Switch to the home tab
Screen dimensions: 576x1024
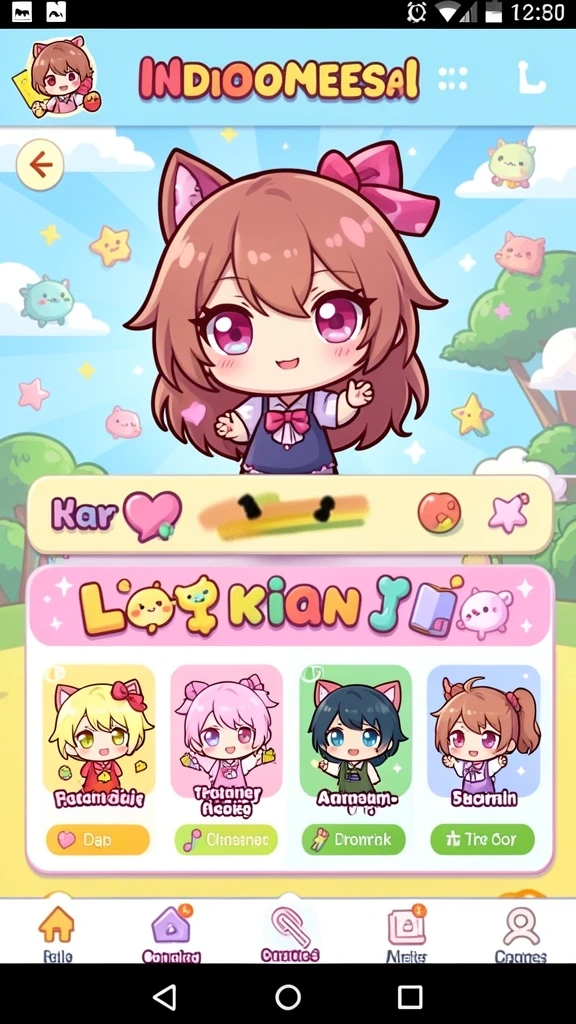(x=57, y=934)
